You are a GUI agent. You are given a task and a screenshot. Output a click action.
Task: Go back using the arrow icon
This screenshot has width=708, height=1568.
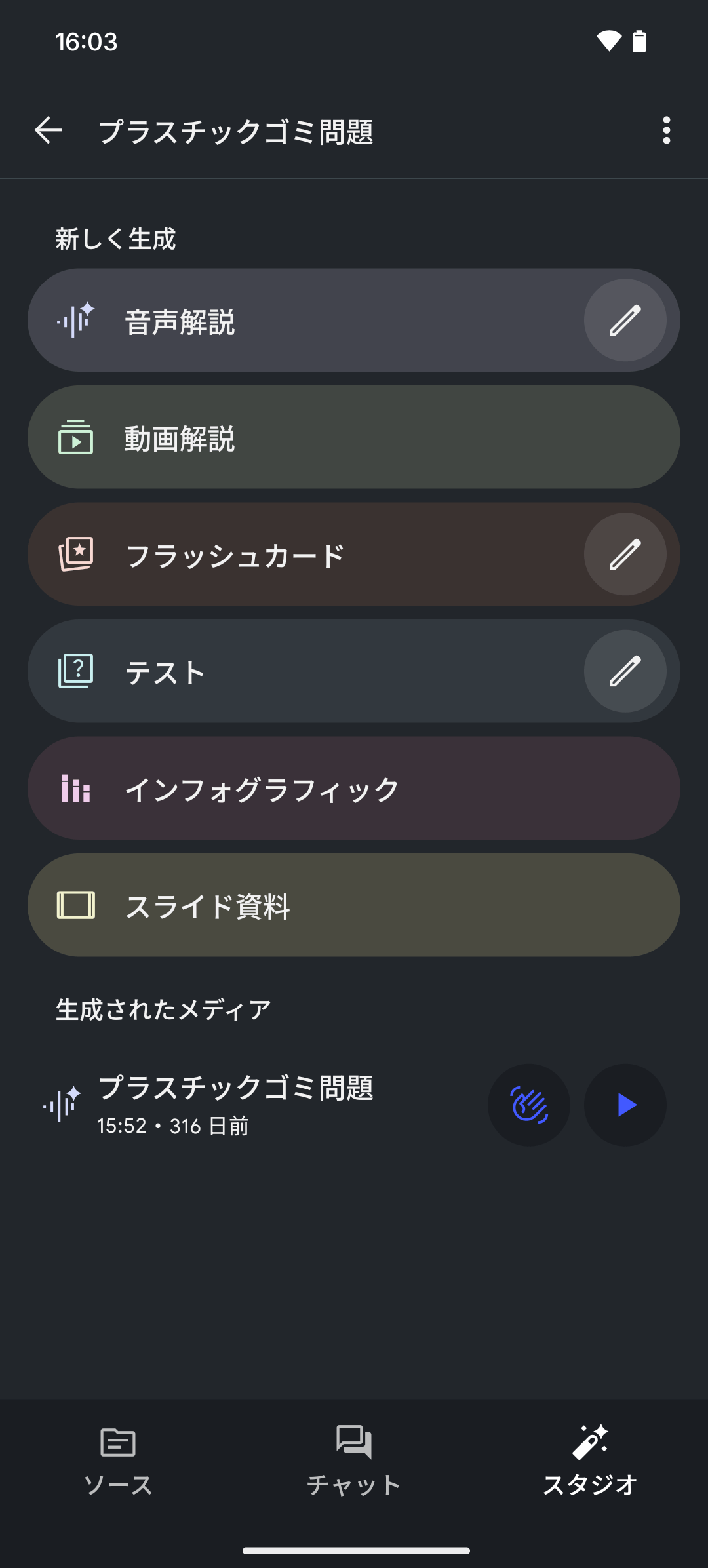tap(49, 130)
